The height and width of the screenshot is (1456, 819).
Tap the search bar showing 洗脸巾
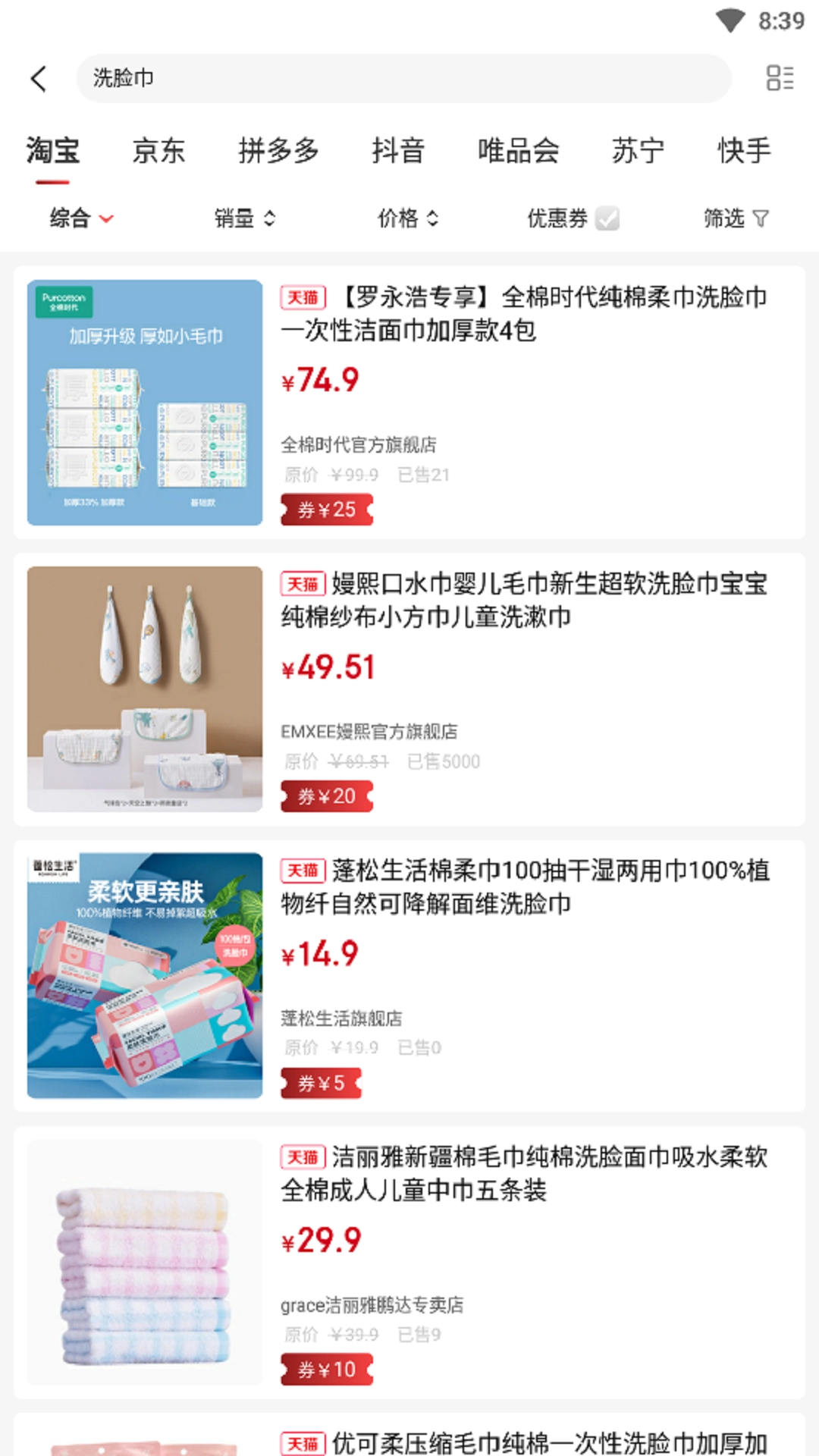point(406,78)
